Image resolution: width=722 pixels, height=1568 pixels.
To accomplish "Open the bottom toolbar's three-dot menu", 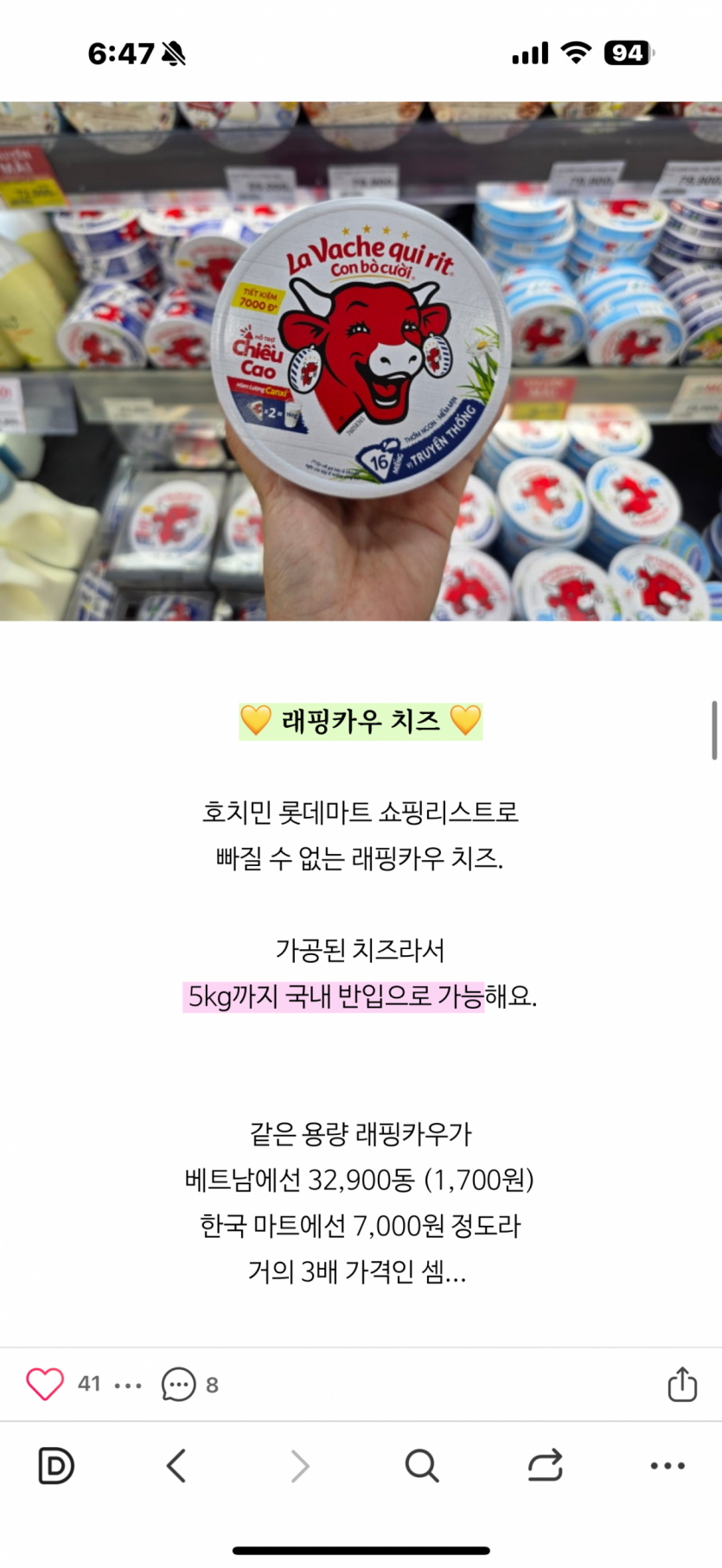I will (x=668, y=1466).
